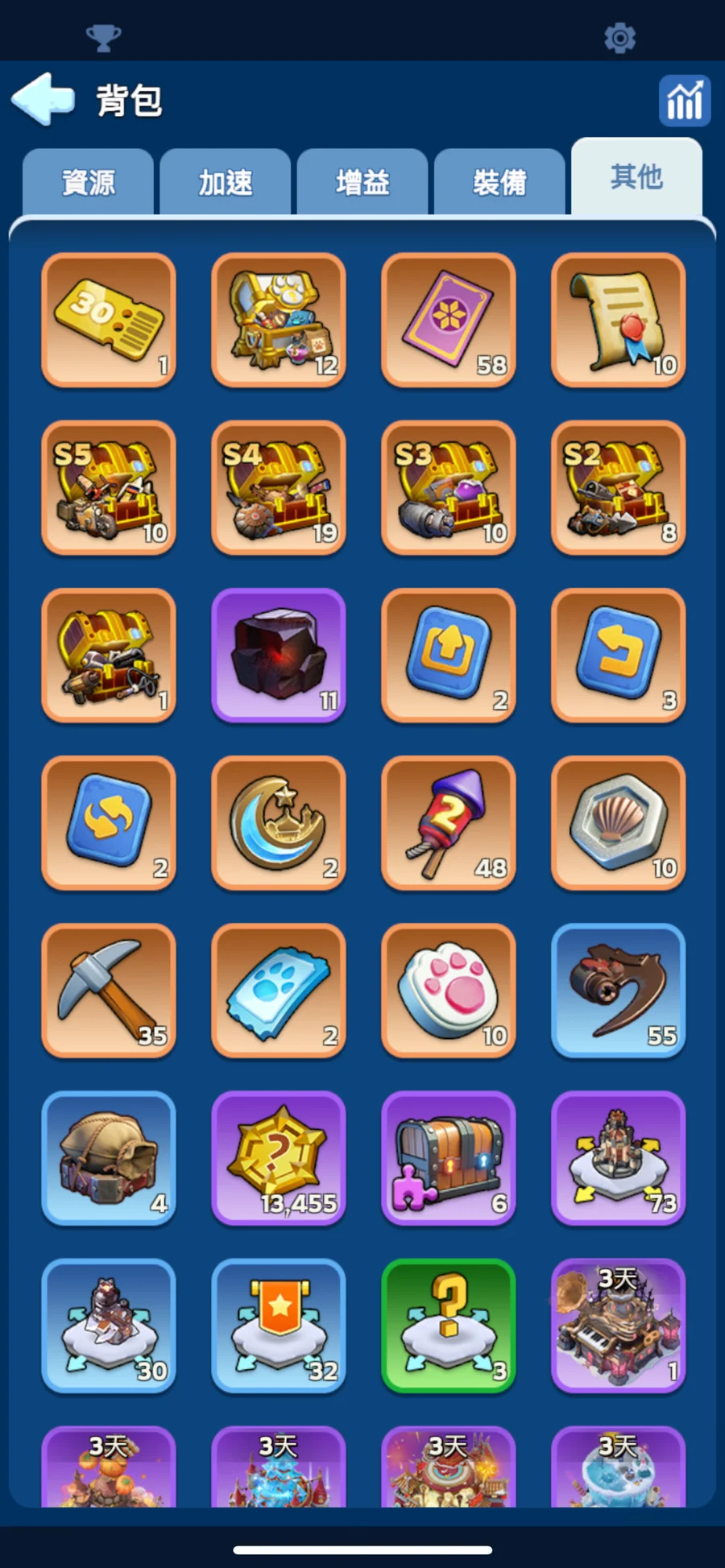The image size is (725, 1568).
Task: Select the dark red ore item
Action: coord(279,655)
